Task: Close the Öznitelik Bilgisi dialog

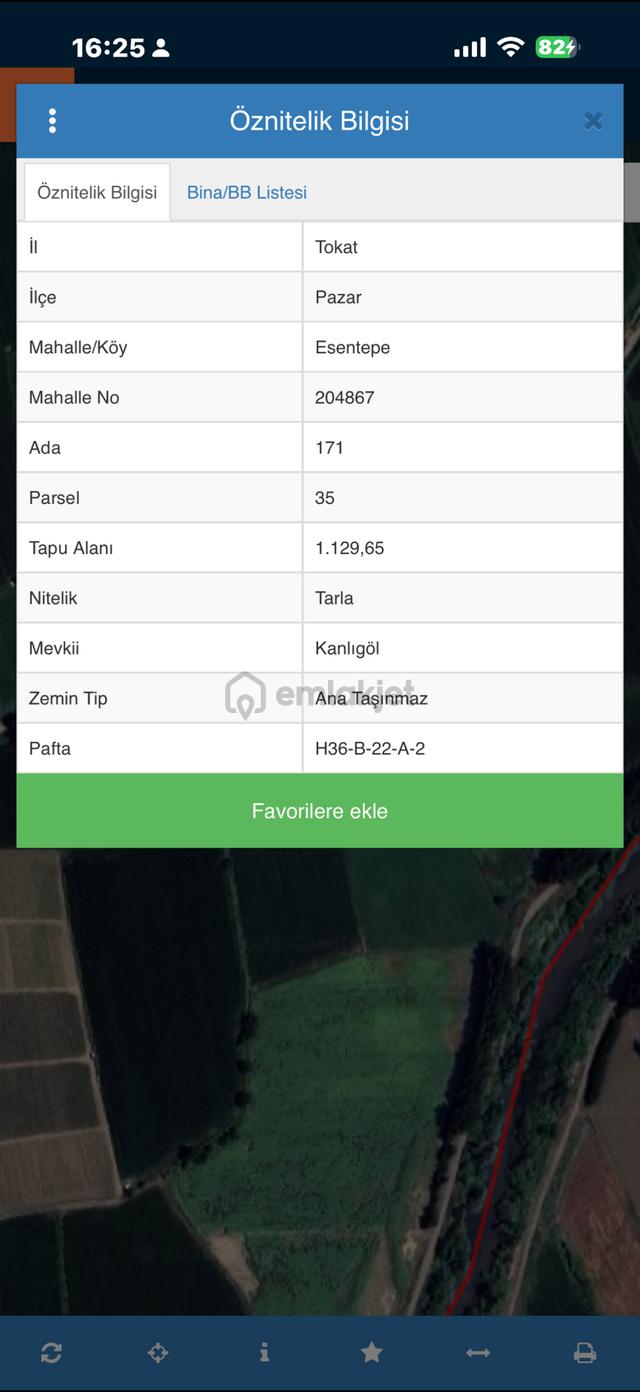Action: point(593,121)
